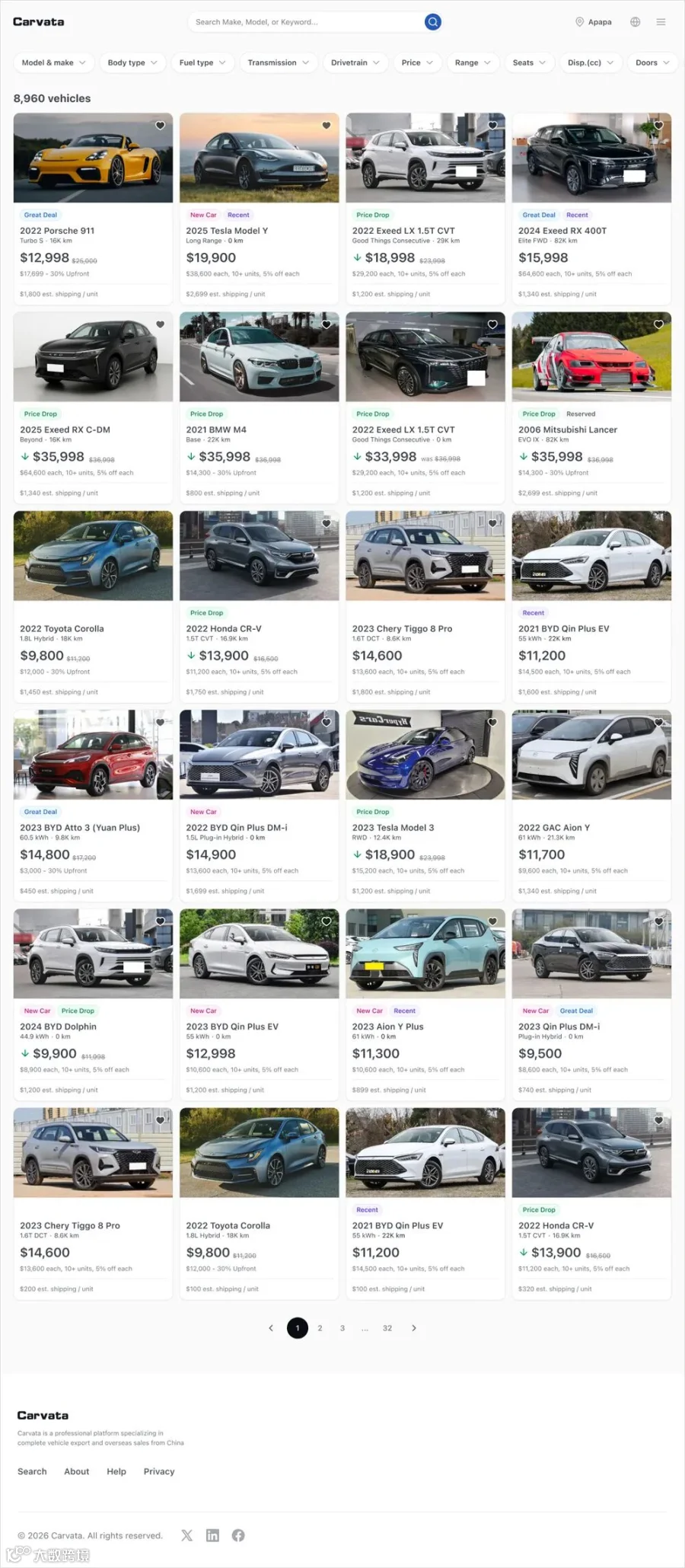The width and height of the screenshot is (685, 1568).
Task: Open the Transmission filter
Action: click(x=279, y=62)
